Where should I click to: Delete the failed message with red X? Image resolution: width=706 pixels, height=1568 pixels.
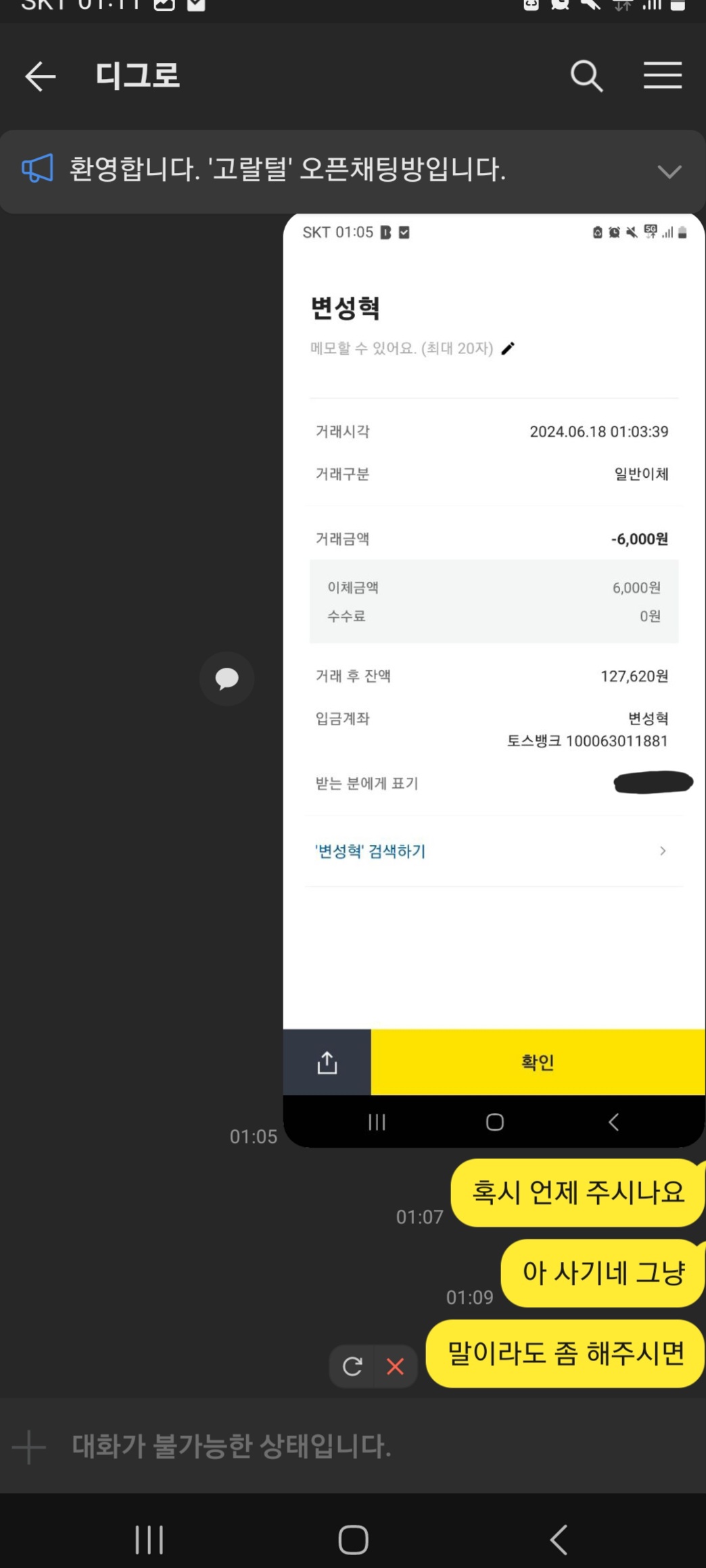(x=396, y=1367)
